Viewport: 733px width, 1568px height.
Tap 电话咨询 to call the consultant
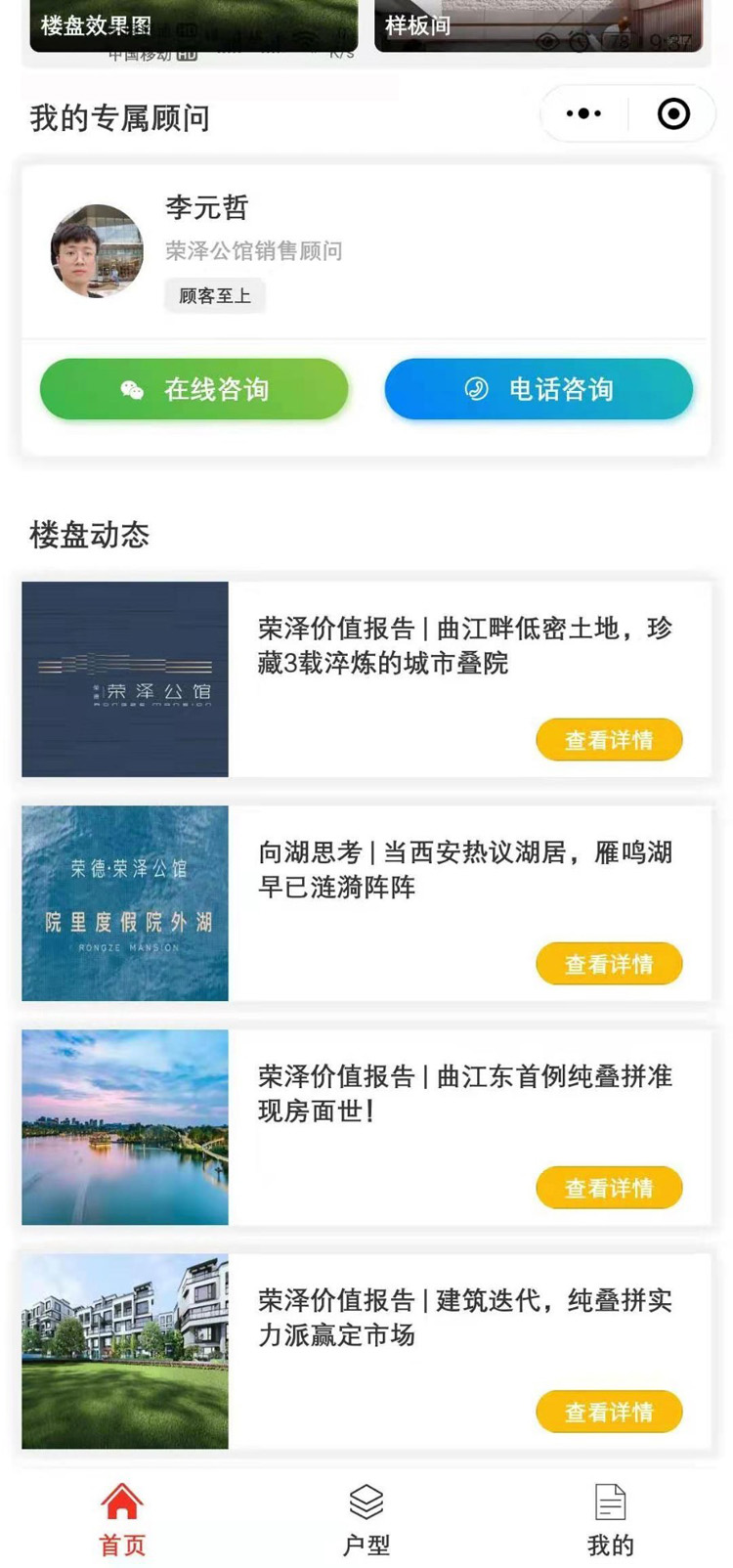[x=539, y=389]
